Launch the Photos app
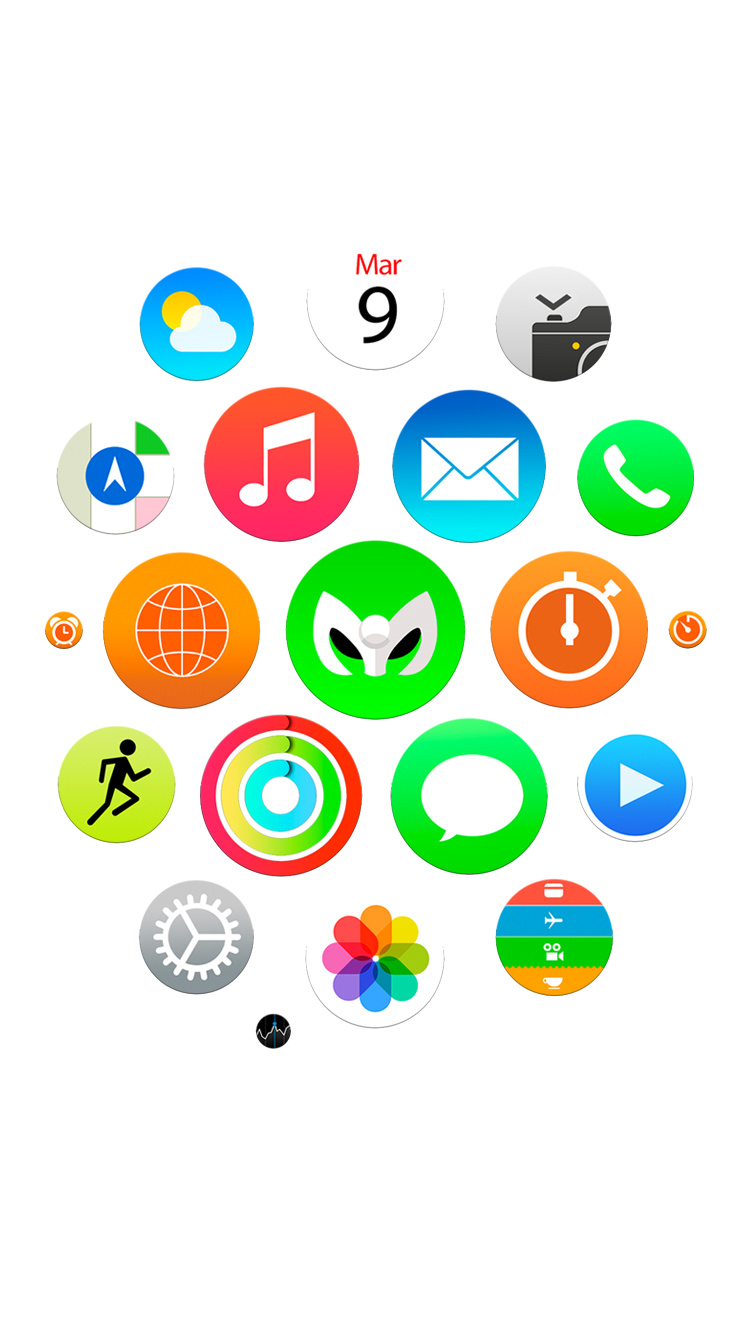750x1334 pixels. tap(375, 958)
